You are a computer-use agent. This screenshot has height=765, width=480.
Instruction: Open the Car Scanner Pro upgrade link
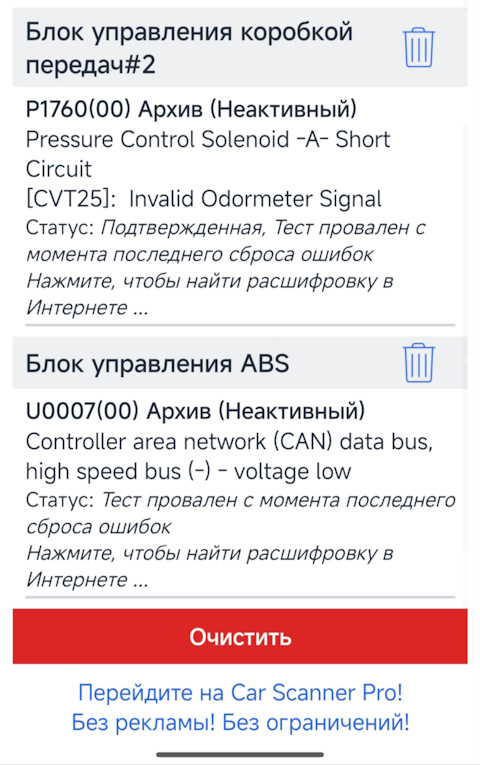click(240, 707)
